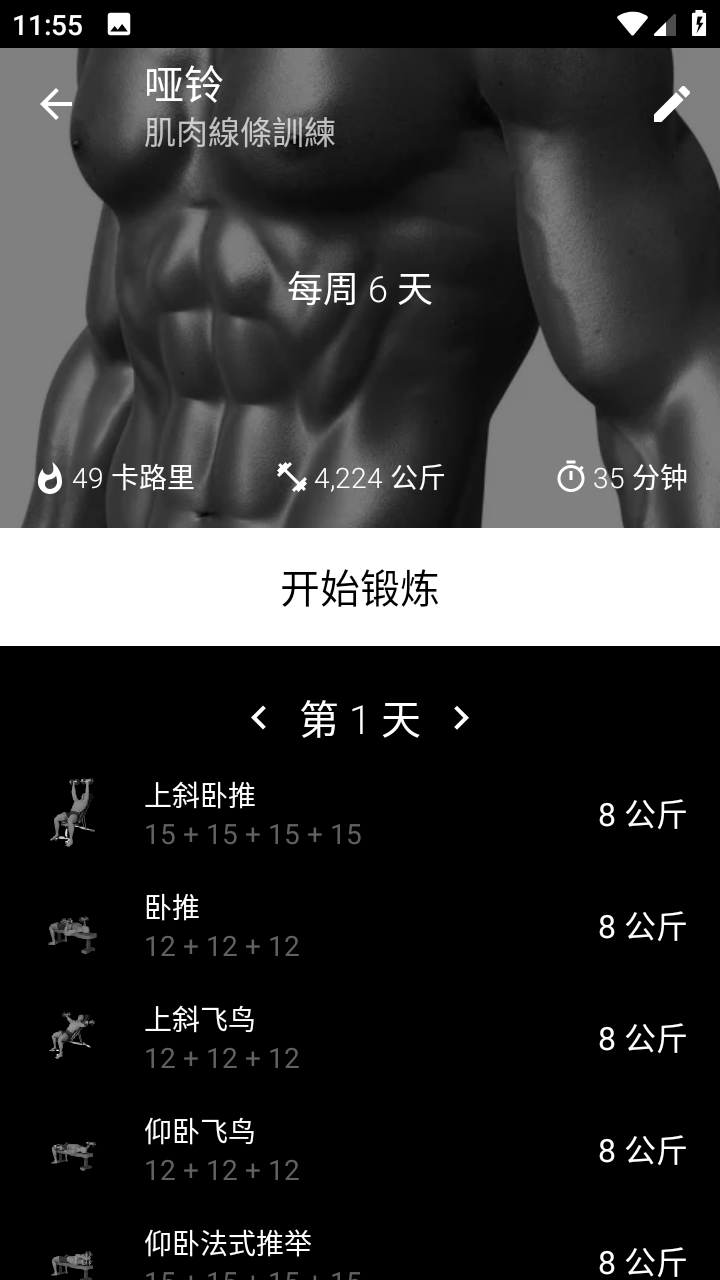Open the 卧推 exercise row

(360, 926)
